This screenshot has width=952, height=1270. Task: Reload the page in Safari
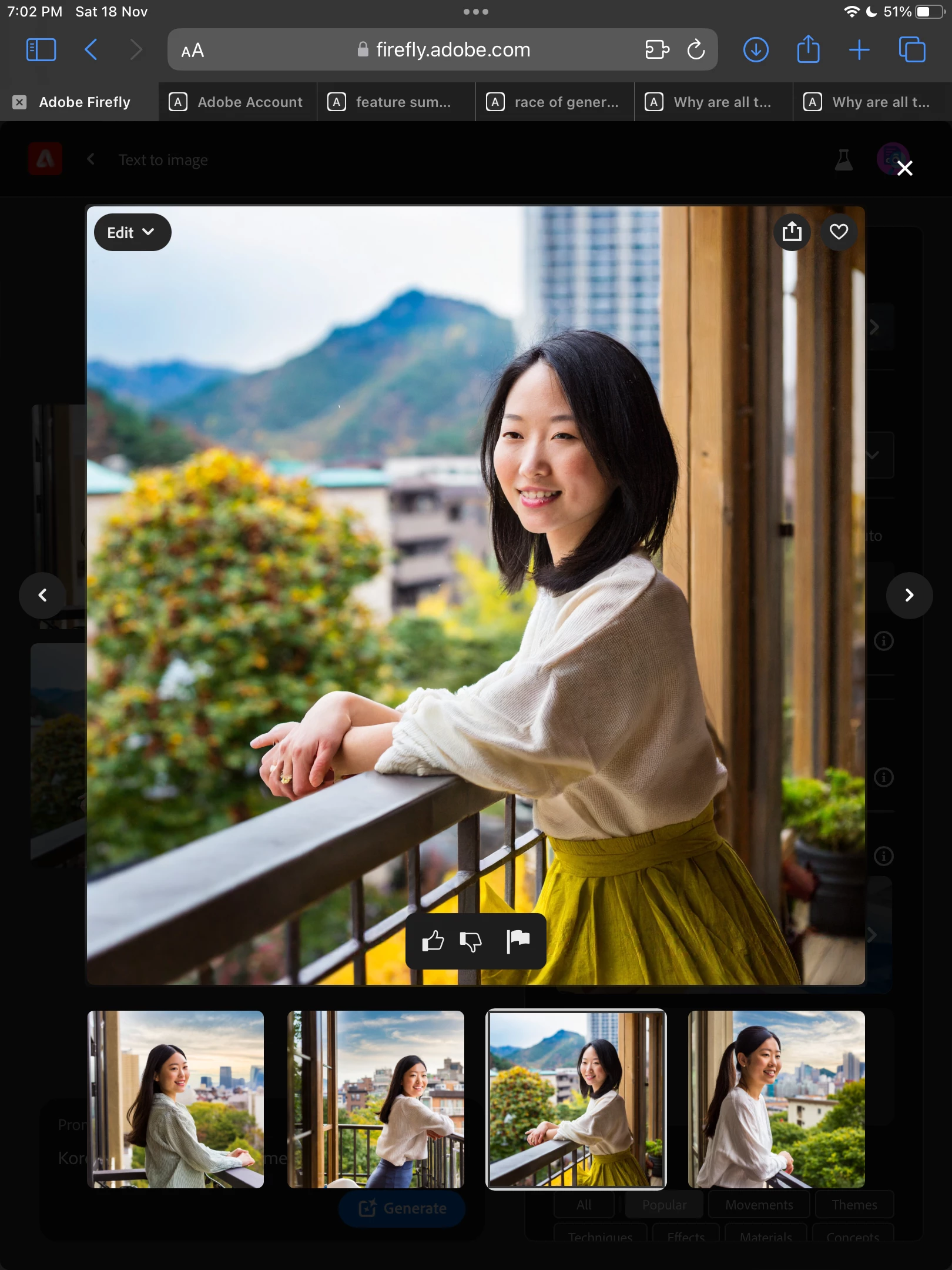696,50
